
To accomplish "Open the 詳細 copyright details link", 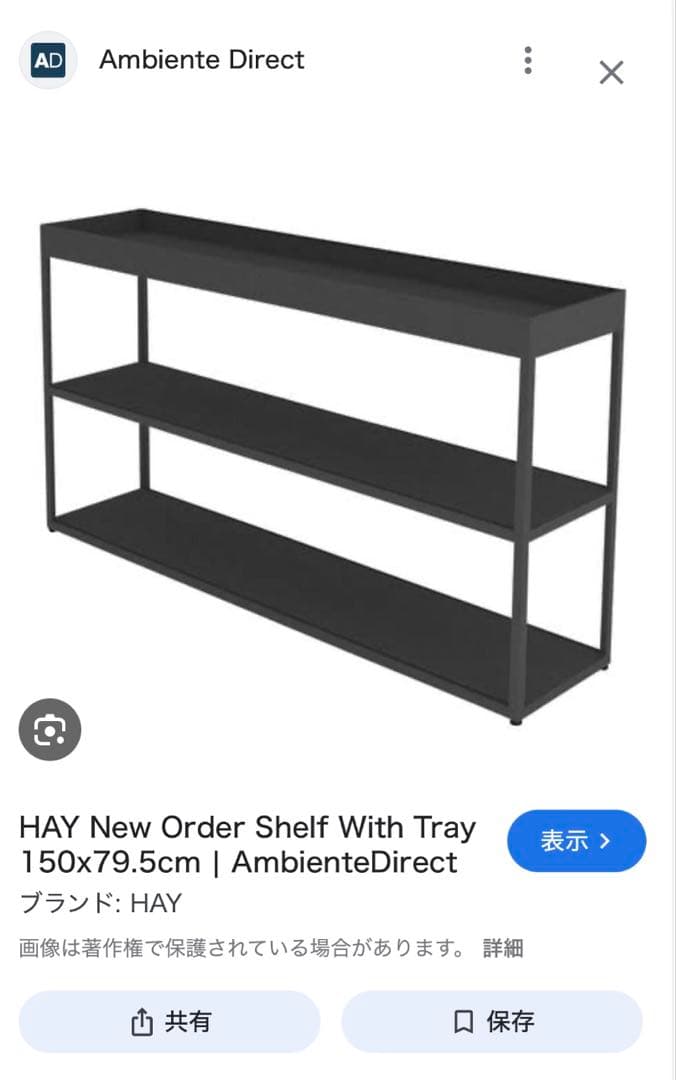I will [503, 948].
